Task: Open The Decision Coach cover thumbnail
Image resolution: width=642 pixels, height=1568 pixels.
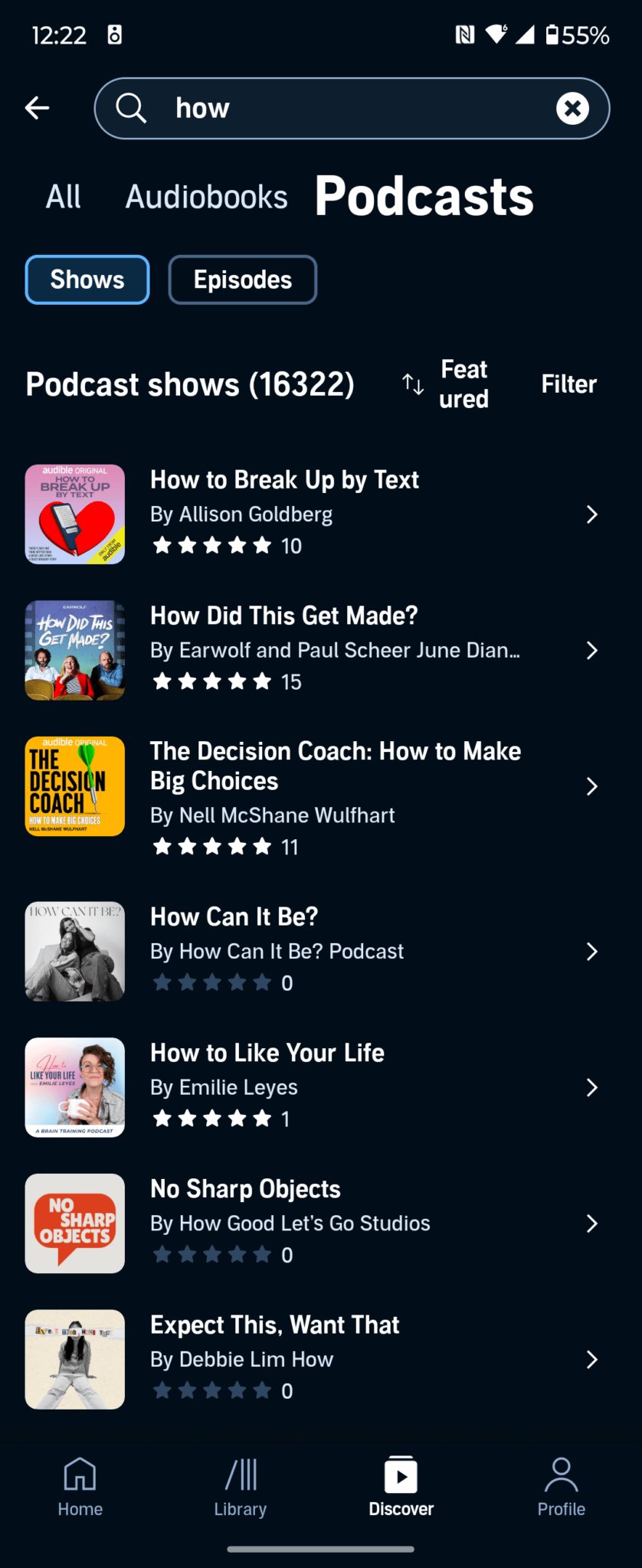Action: pos(74,786)
